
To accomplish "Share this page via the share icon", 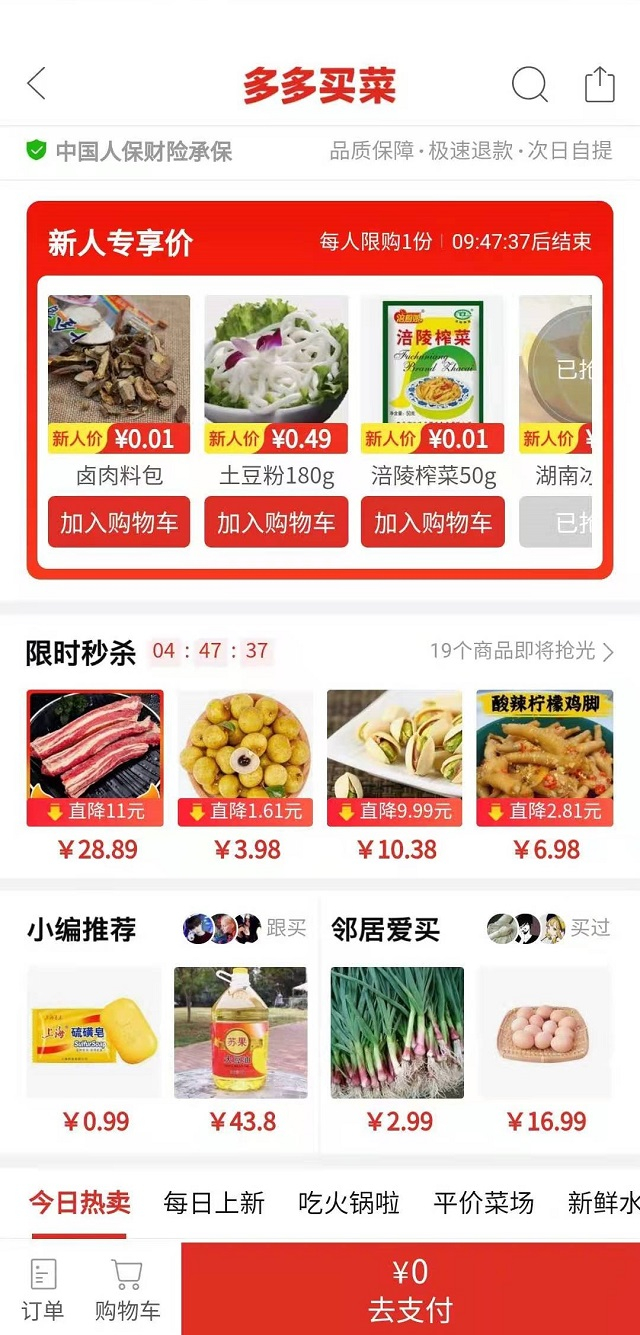I will coord(599,84).
